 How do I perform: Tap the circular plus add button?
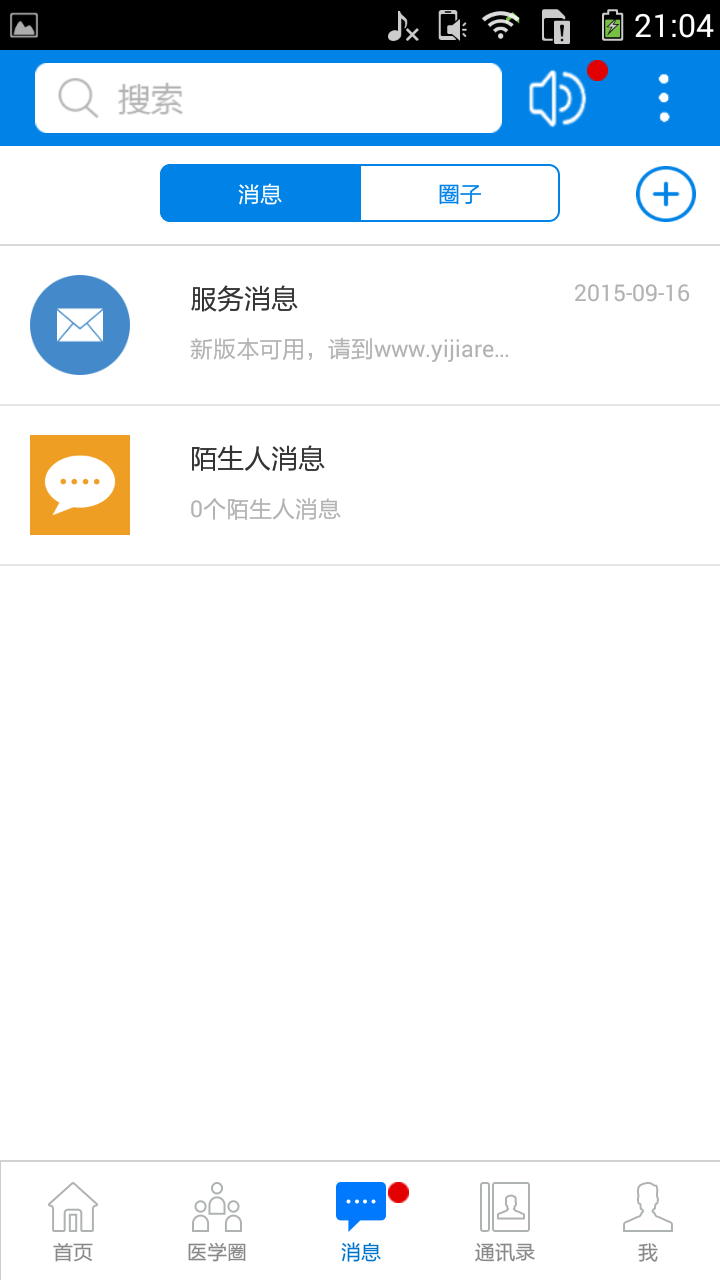[666, 194]
